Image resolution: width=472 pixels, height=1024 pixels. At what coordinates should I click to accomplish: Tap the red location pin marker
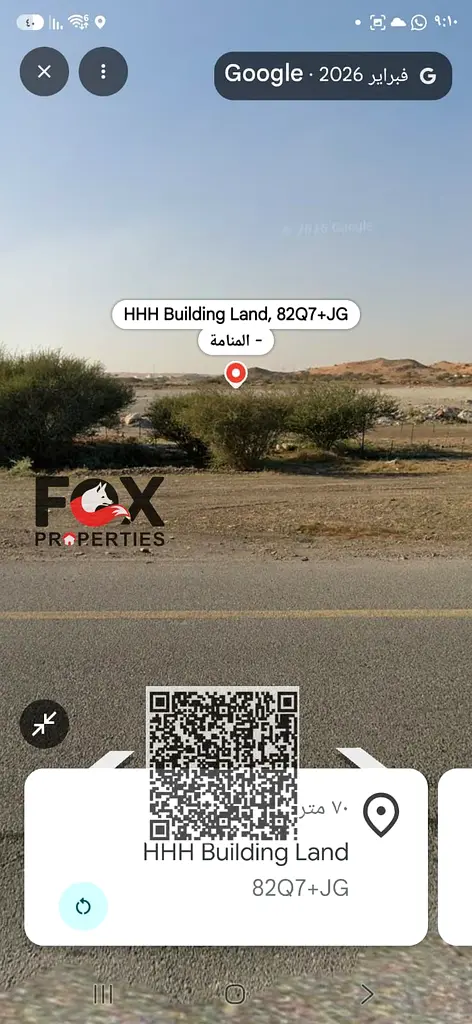236,375
